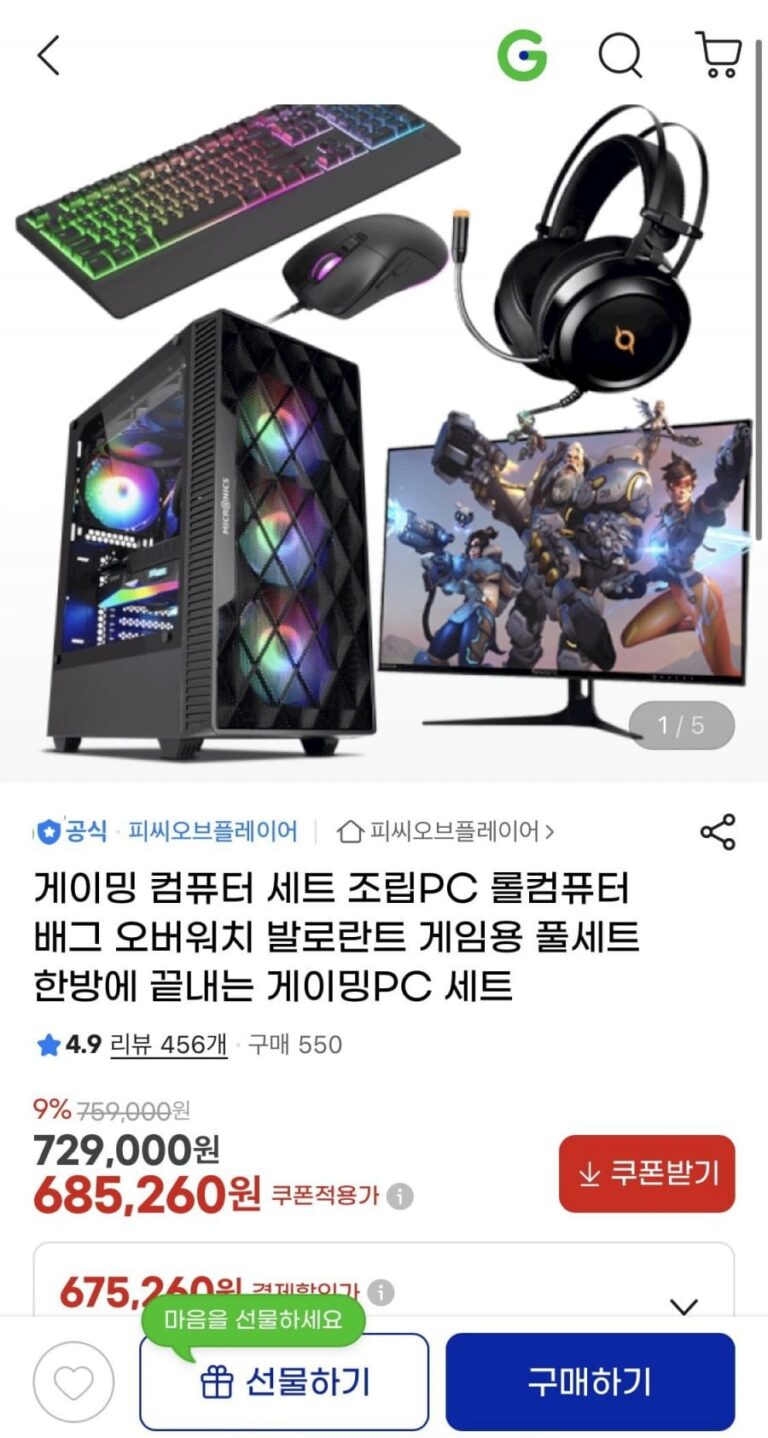Tap the 선물하기 button
This screenshot has width=768, height=1438.
coord(284,1382)
